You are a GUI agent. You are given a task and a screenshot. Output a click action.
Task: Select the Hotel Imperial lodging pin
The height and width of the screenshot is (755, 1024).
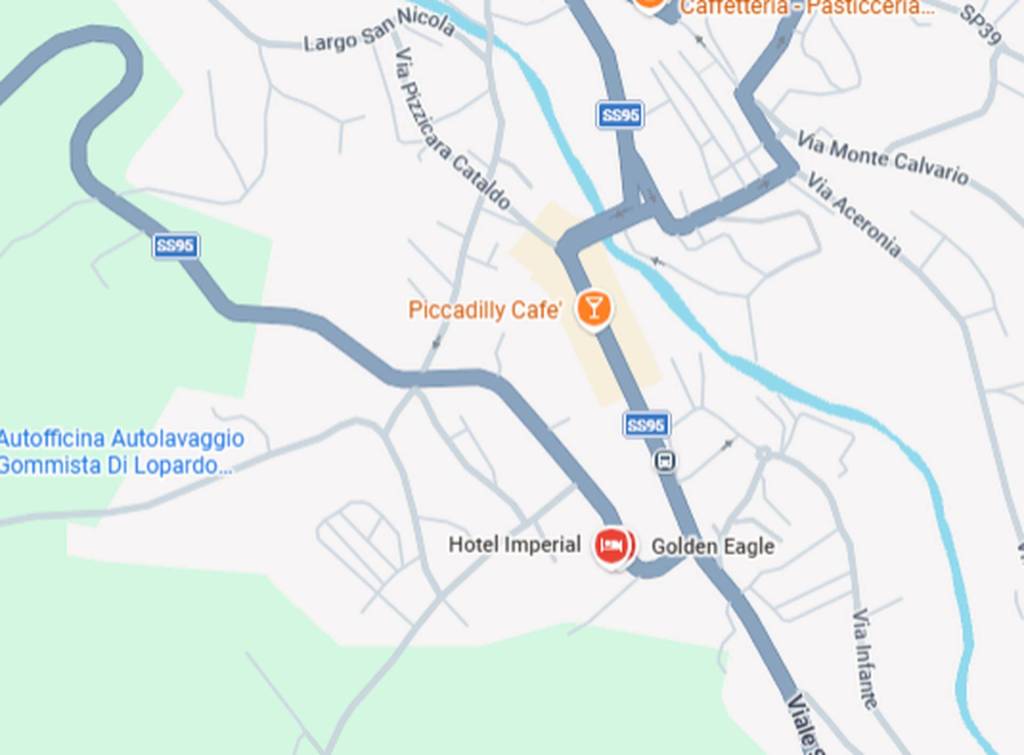(611, 546)
